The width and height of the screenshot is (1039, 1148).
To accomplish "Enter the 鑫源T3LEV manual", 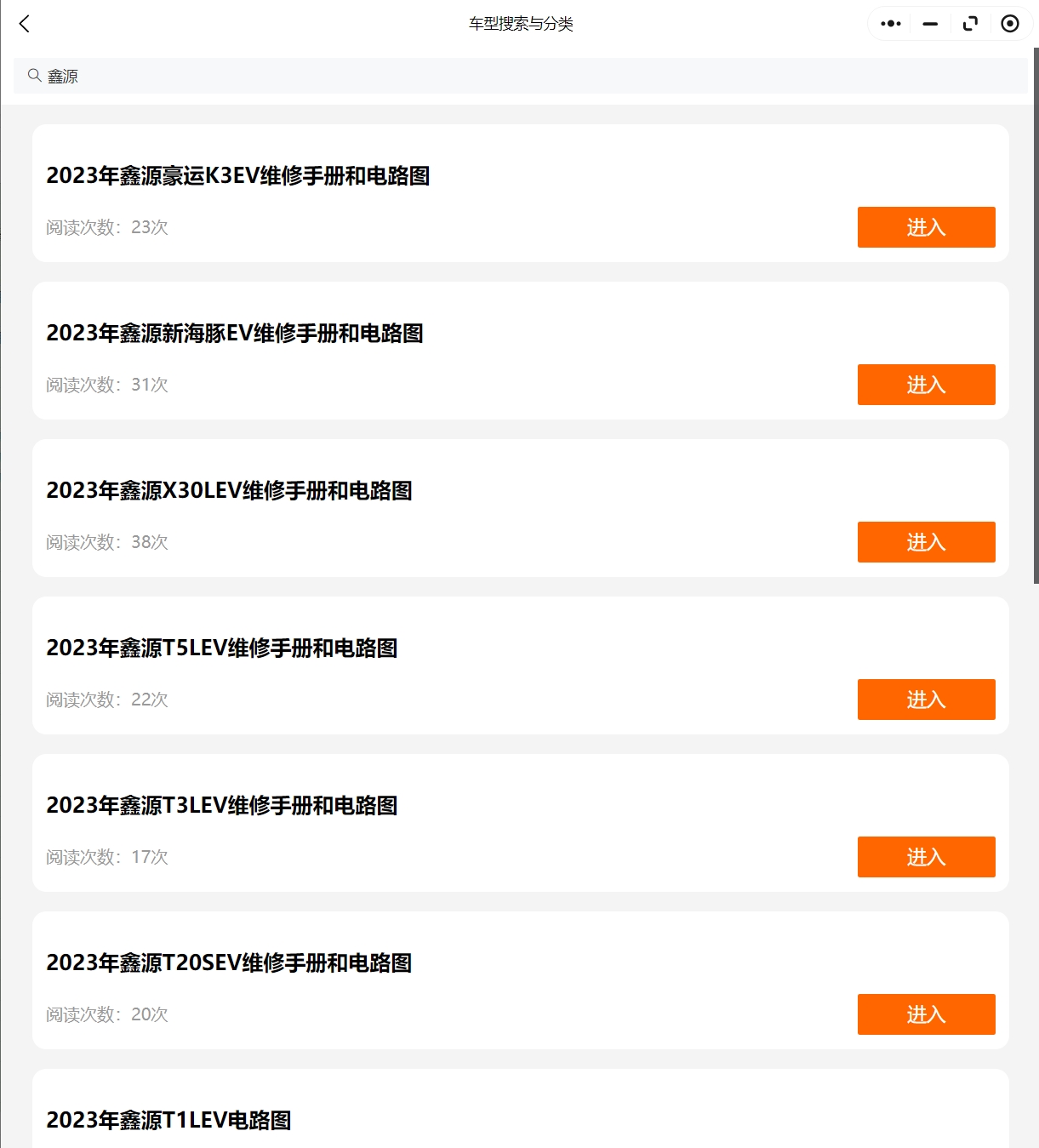I will (926, 857).
